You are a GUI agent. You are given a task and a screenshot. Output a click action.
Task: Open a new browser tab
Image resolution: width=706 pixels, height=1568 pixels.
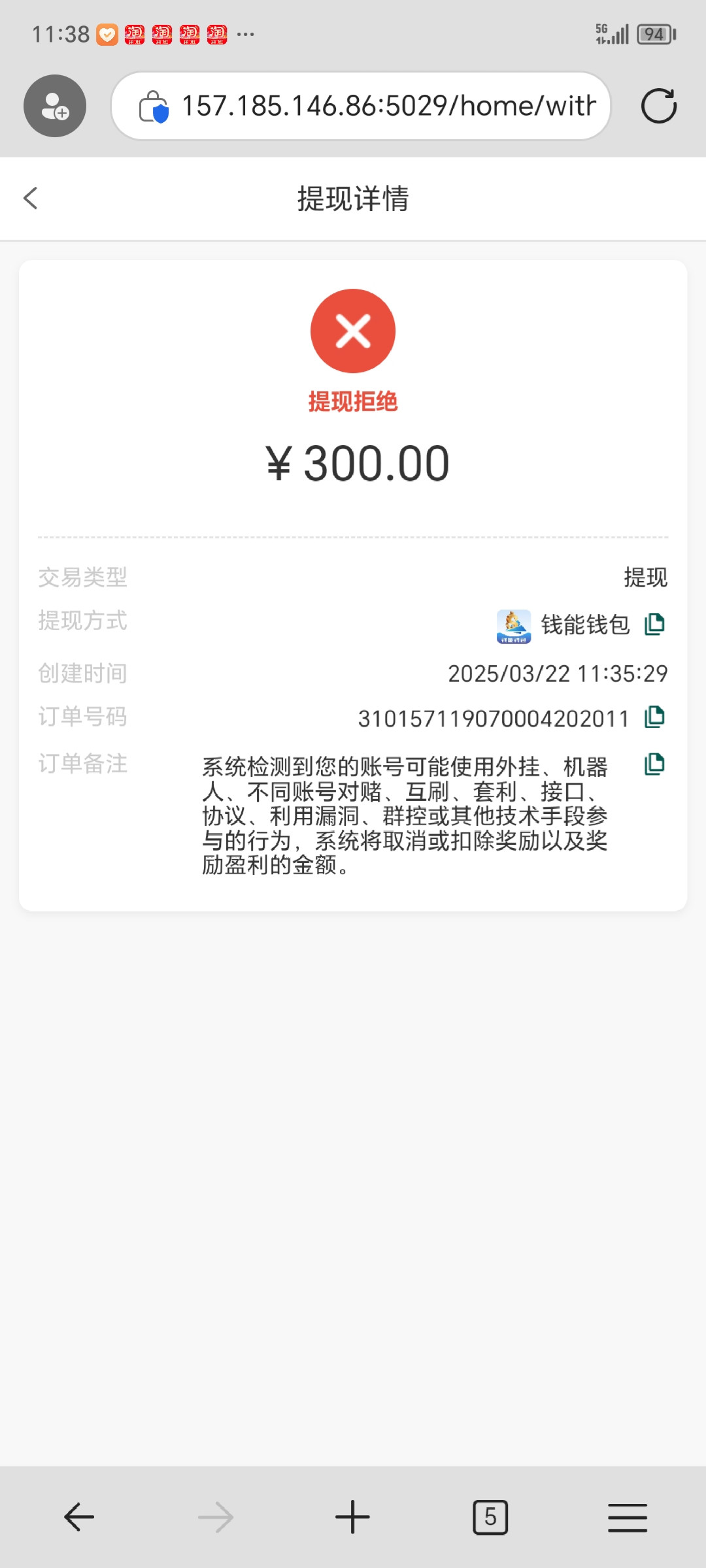click(x=352, y=1517)
